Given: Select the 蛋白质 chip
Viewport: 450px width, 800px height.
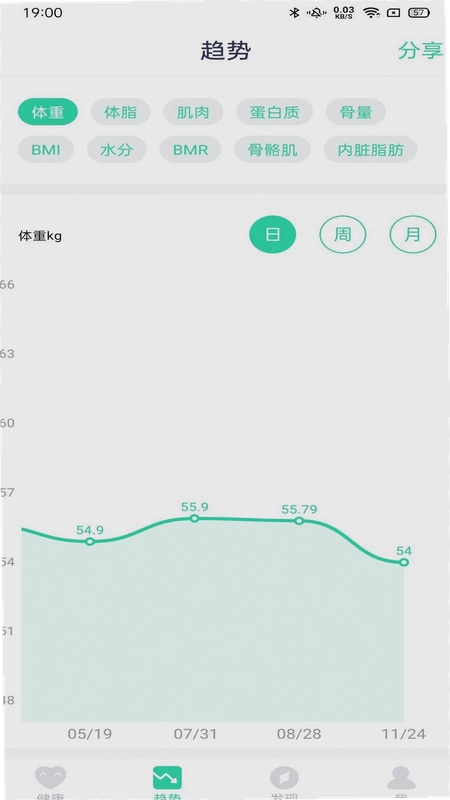Looking at the screenshot, I should (274, 112).
